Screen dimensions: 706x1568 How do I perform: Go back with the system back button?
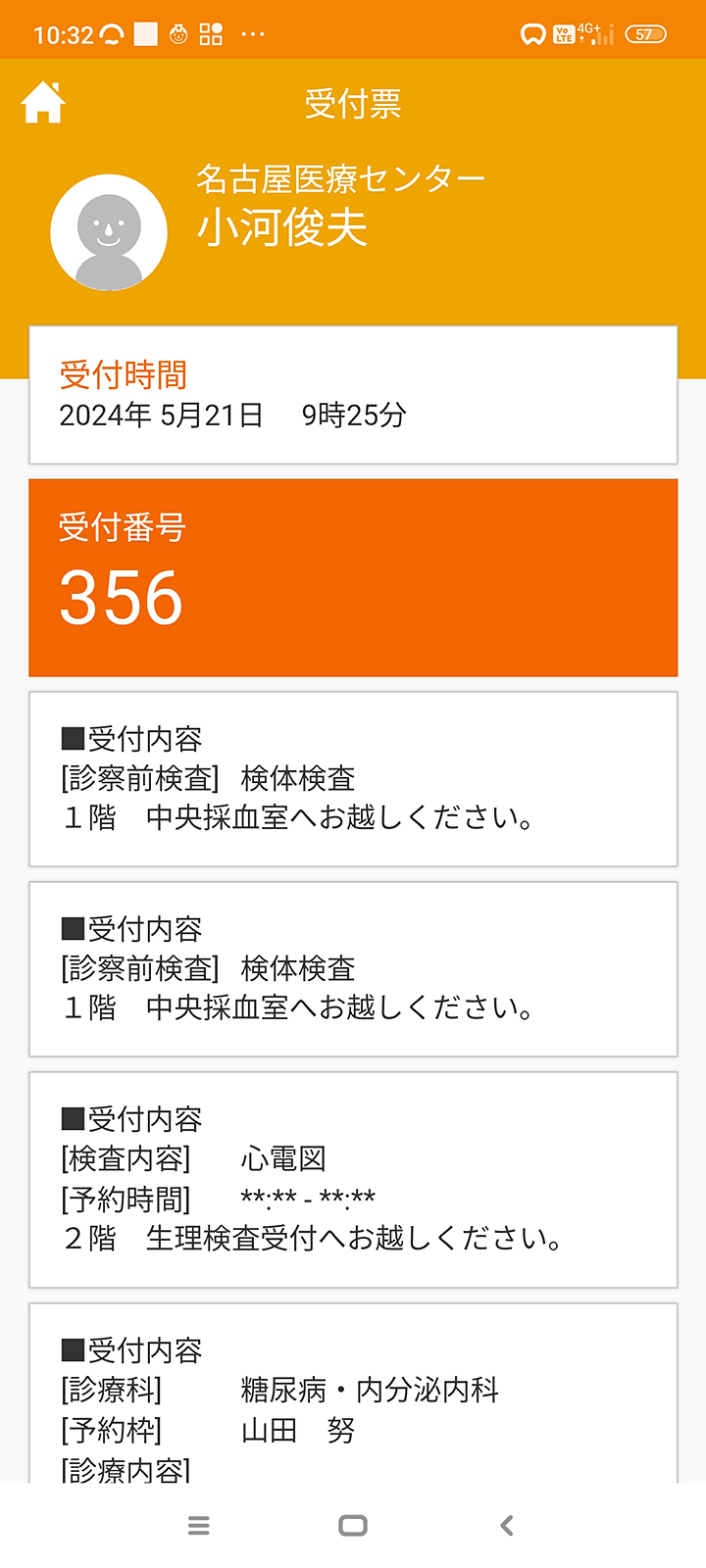[x=507, y=1525]
